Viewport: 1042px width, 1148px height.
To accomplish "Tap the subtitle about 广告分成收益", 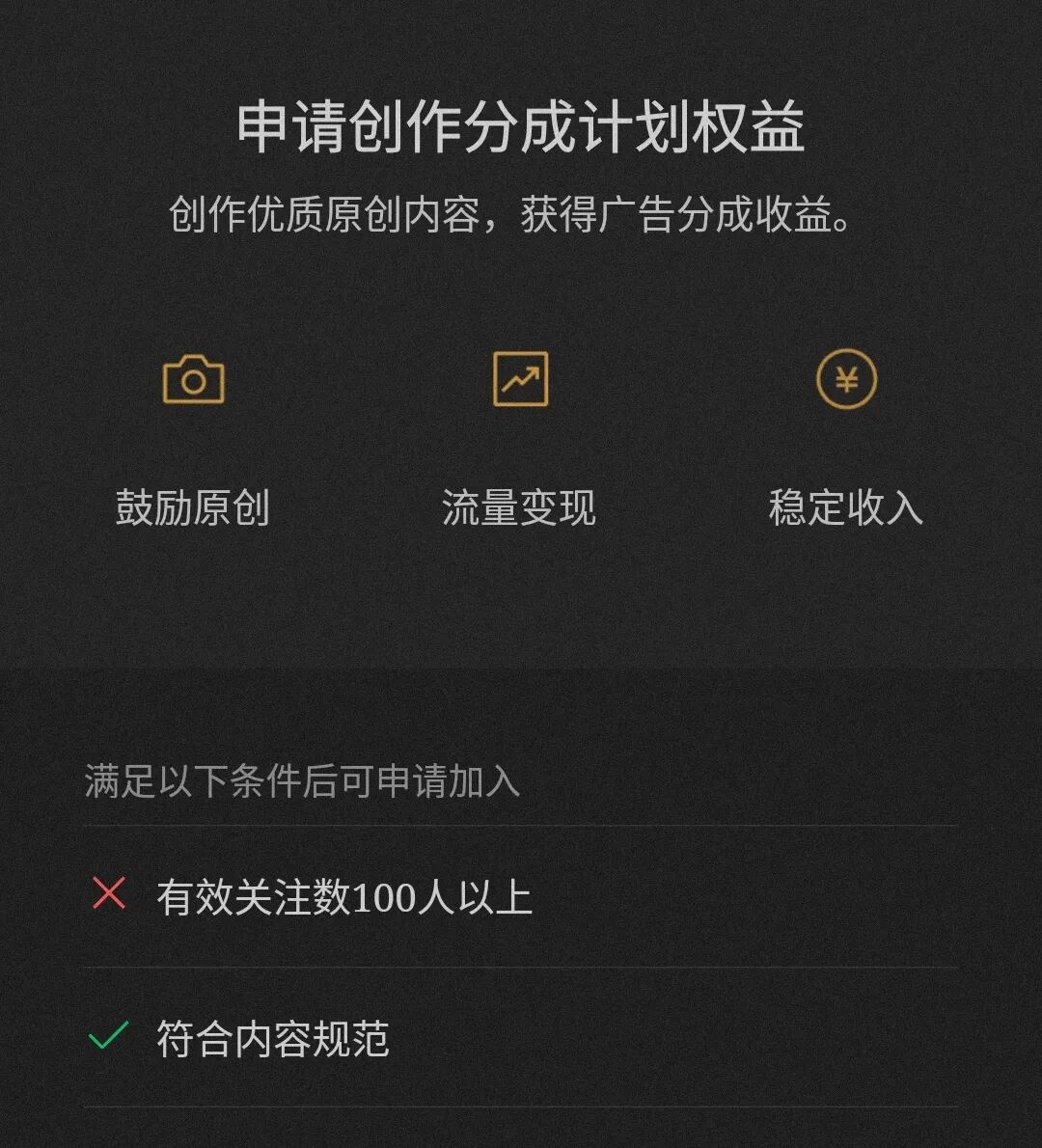I will pos(521,214).
